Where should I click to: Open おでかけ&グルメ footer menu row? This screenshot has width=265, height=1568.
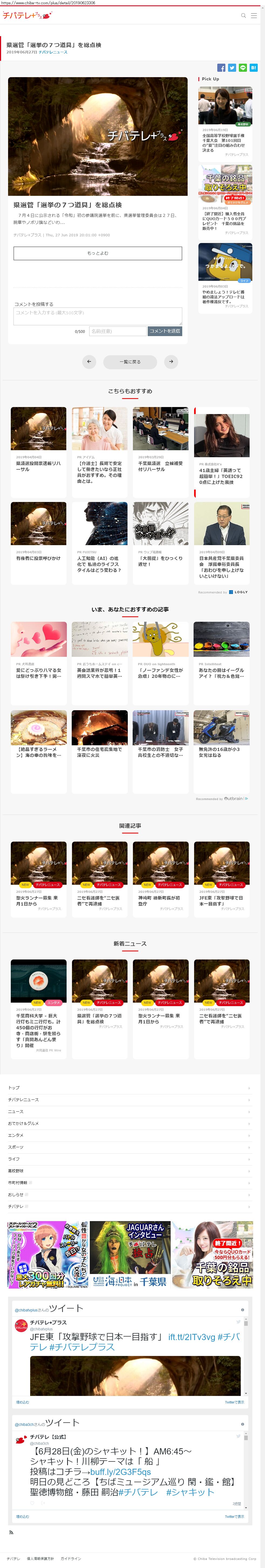pyautogui.click(x=129, y=1123)
